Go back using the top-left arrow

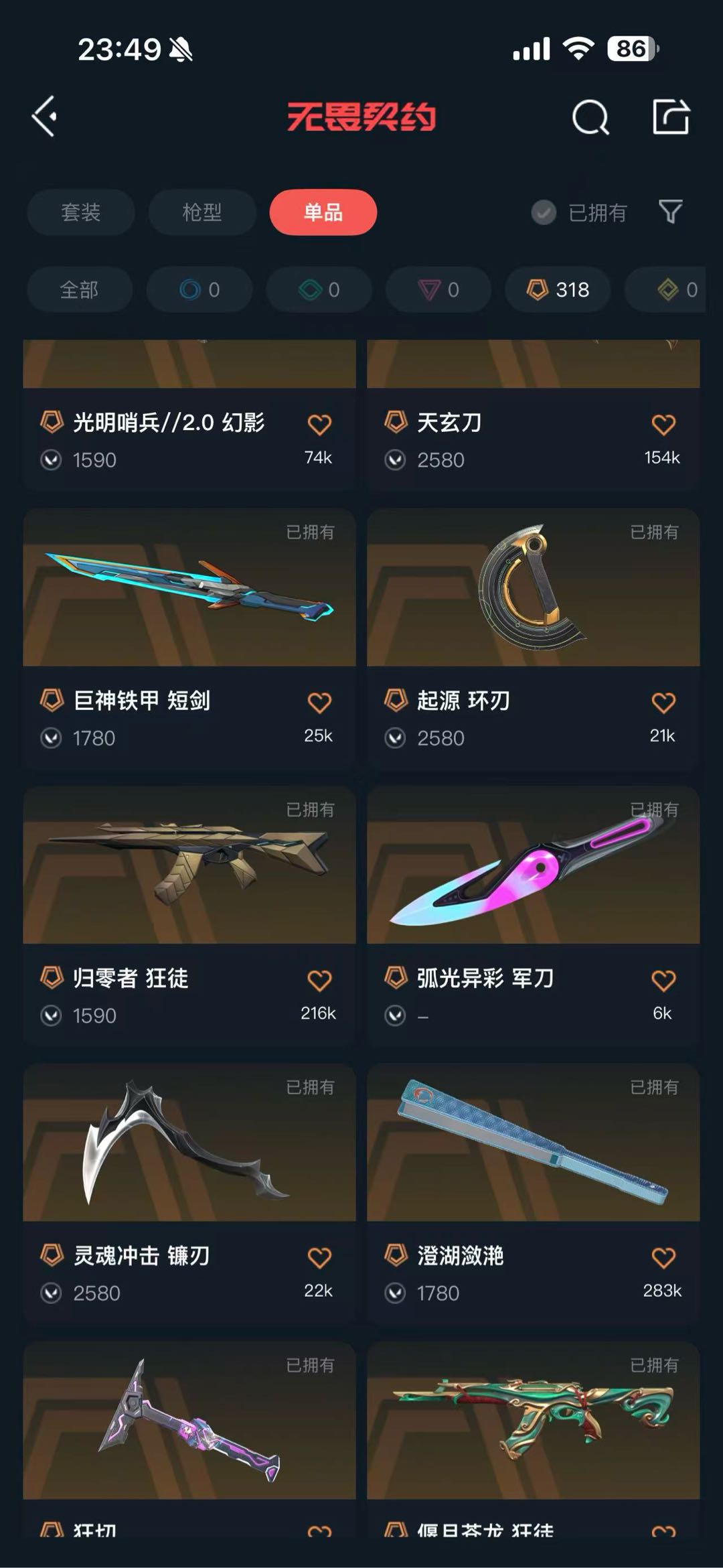(45, 117)
